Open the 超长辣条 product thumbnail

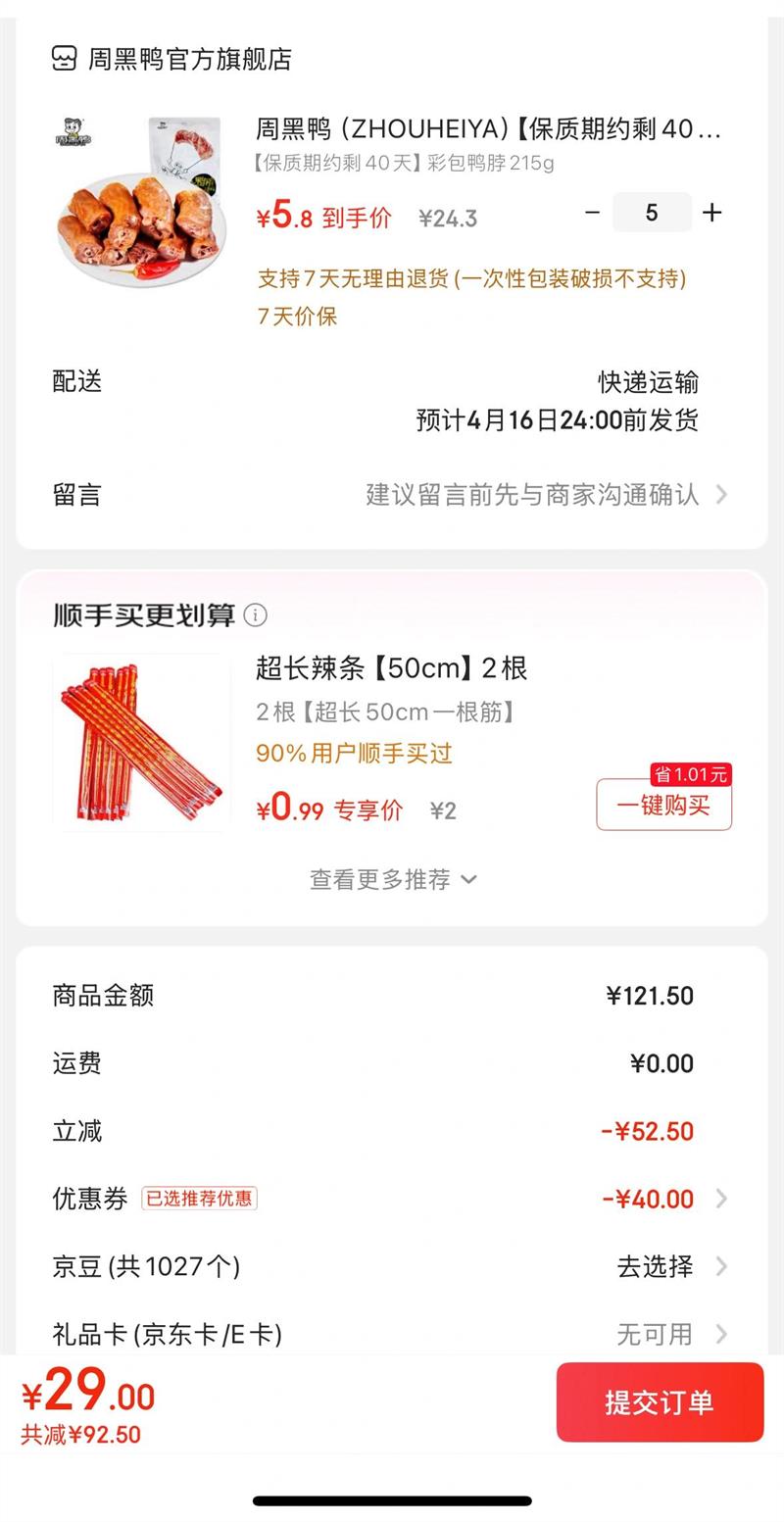click(141, 742)
